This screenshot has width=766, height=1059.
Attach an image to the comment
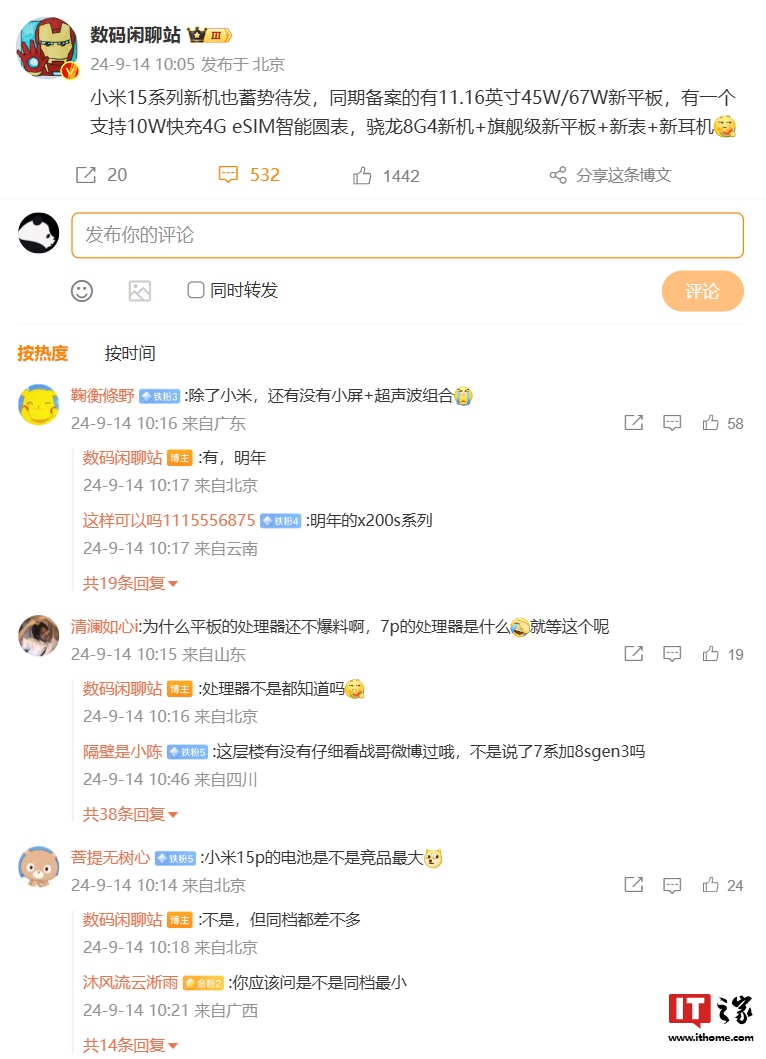pos(140,291)
